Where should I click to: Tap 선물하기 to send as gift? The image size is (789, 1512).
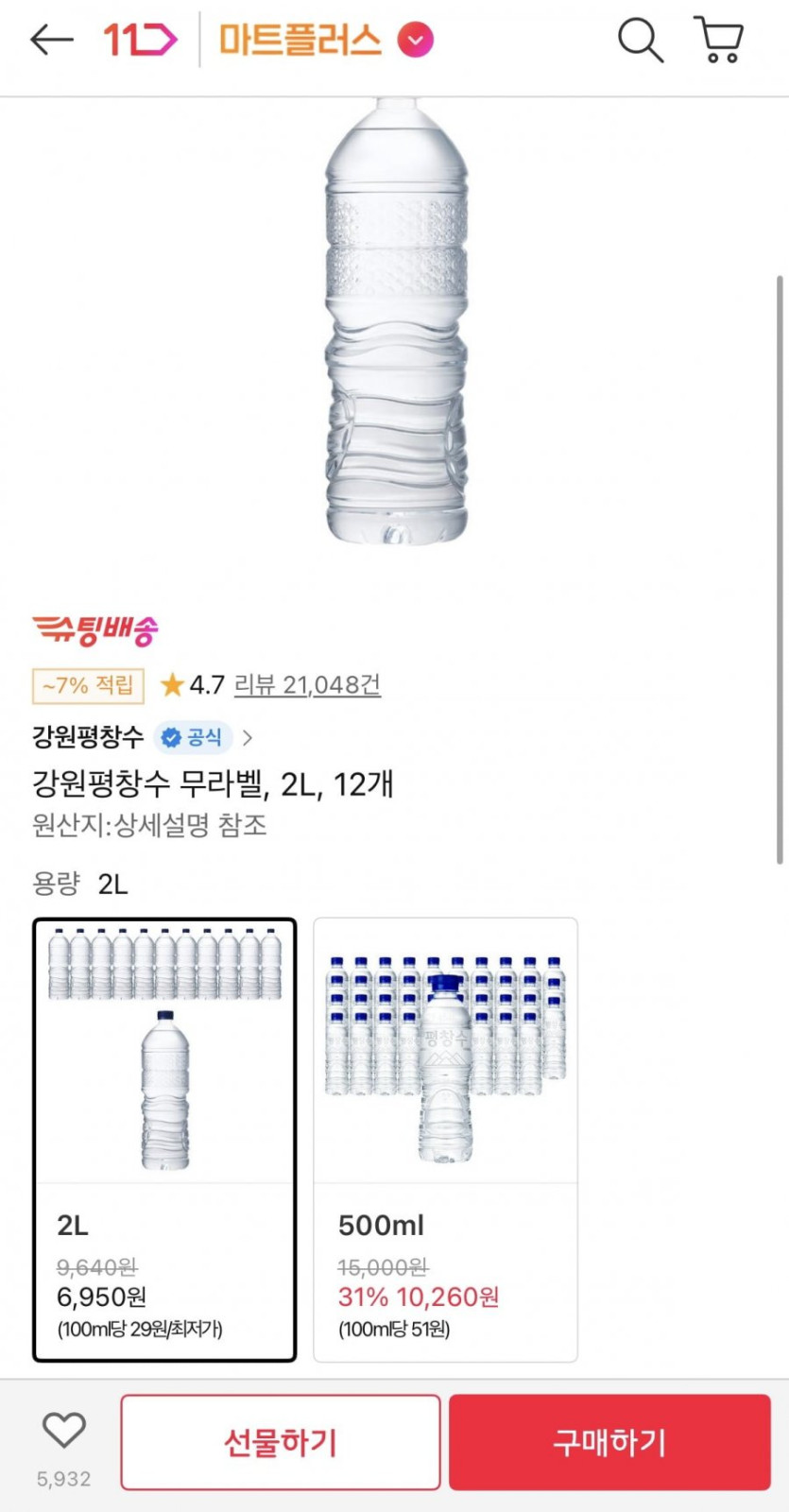281,1442
